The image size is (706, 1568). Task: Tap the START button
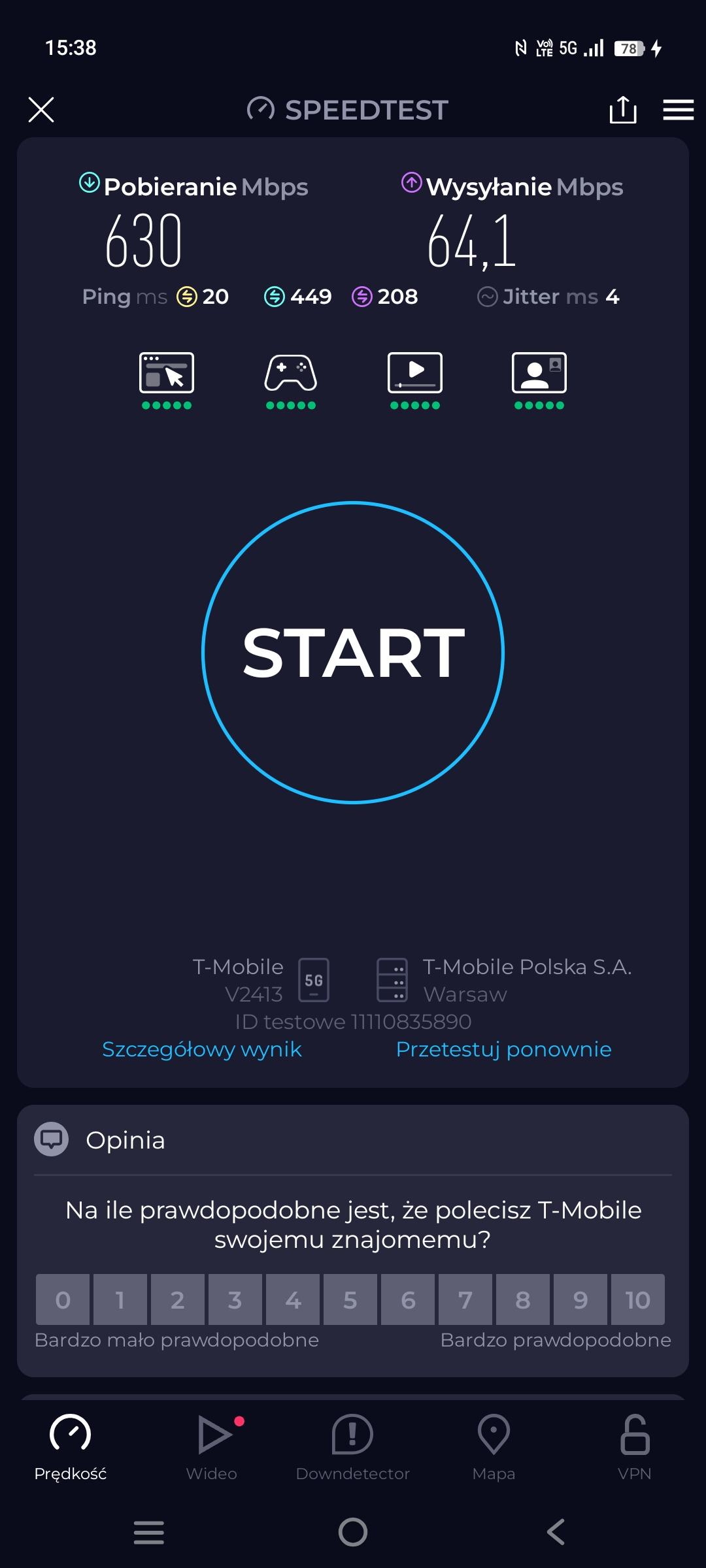coord(353,652)
